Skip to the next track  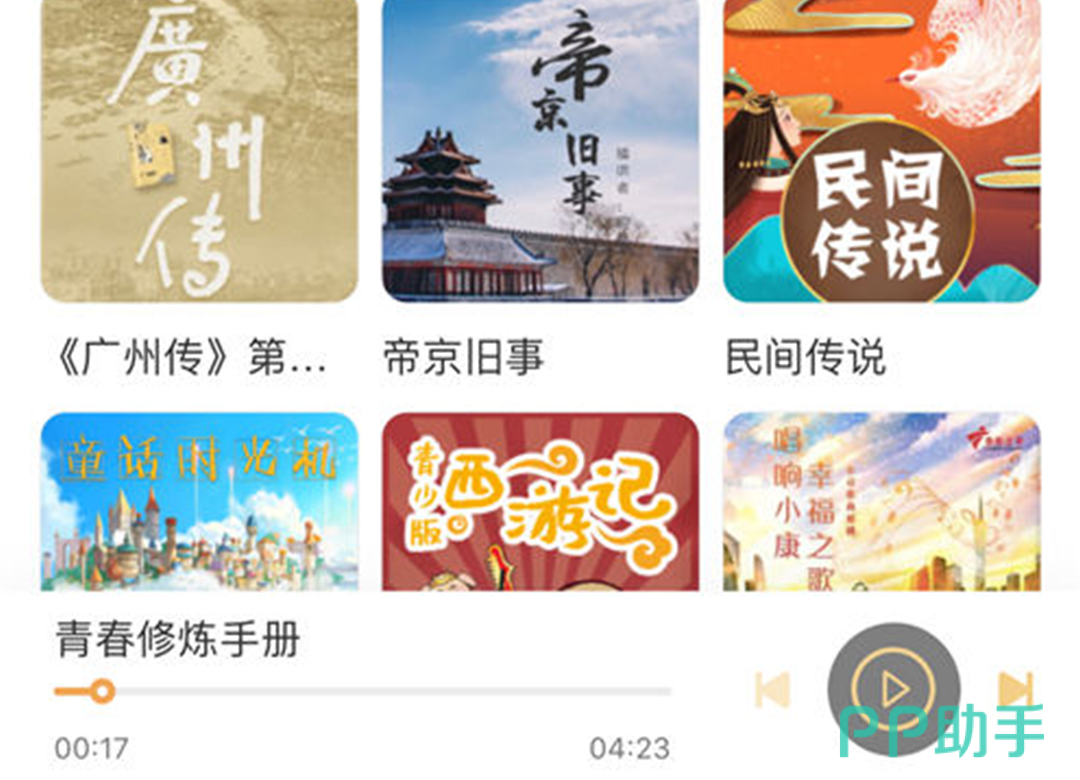pos(1014,689)
